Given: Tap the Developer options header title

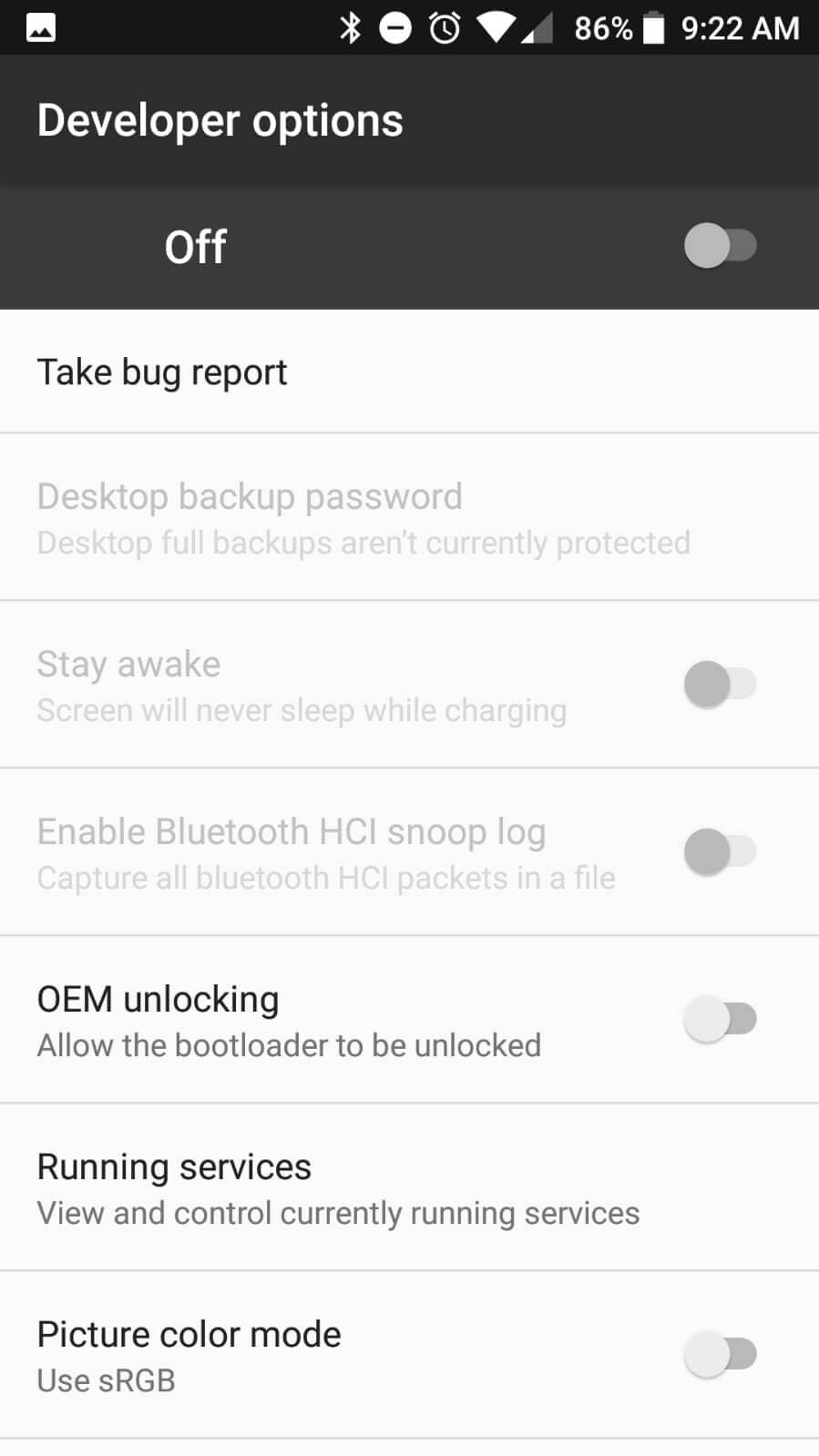Looking at the screenshot, I should tap(220, 119).
